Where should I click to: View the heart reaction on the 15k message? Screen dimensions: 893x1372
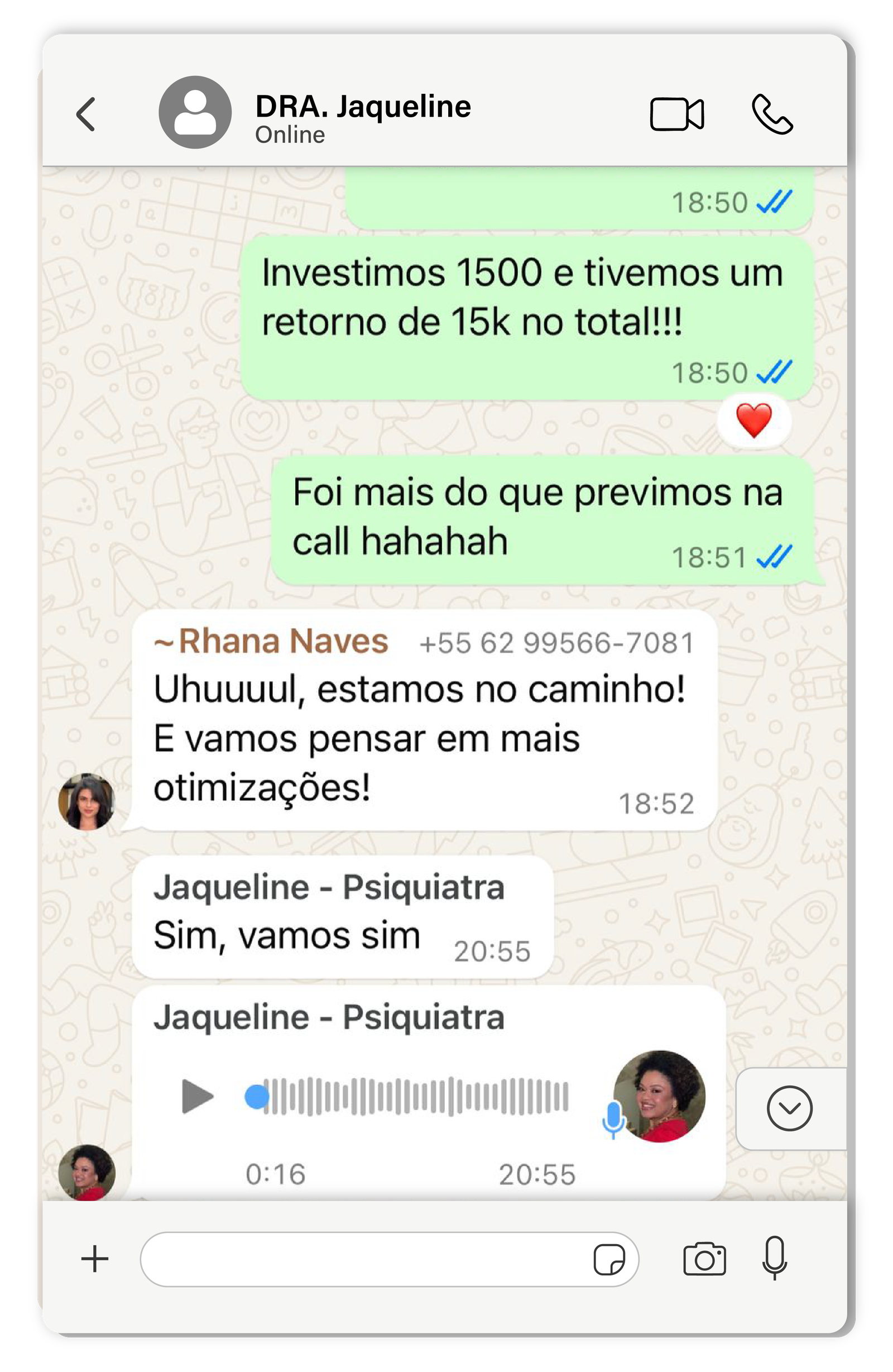[x=753, y=420]
